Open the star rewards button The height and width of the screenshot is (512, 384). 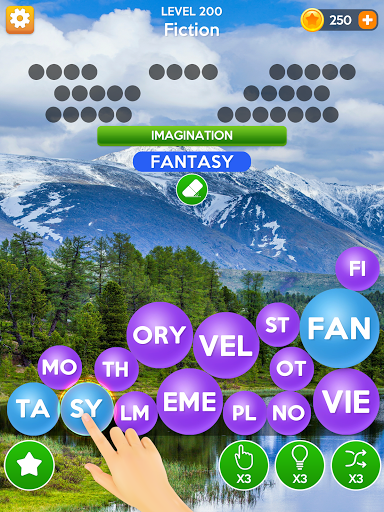tap(29, 465)
